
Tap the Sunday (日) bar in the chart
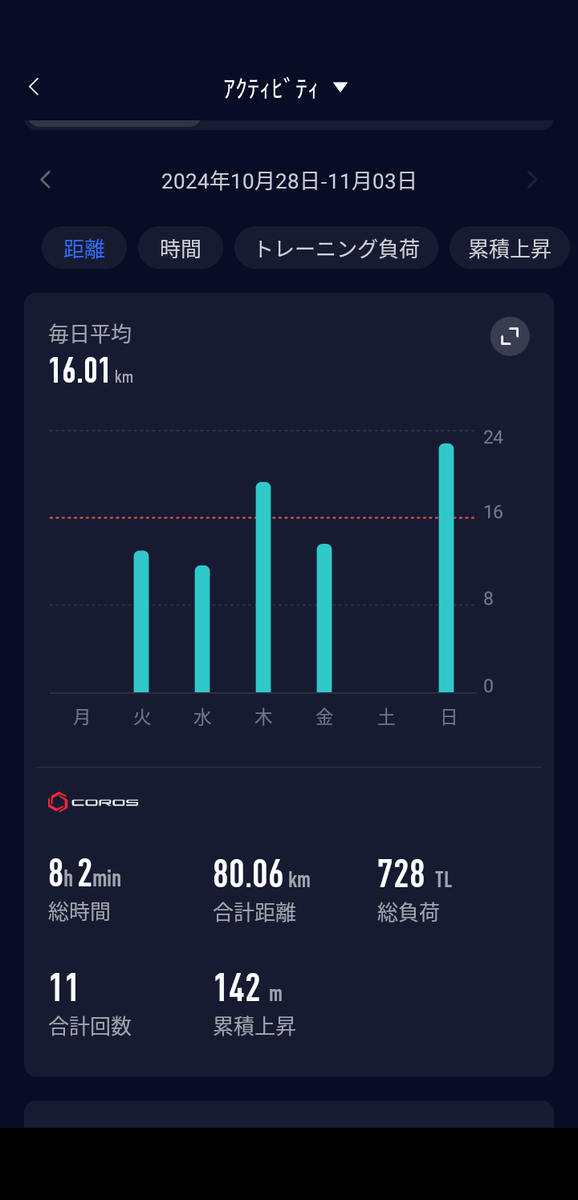(446, 568)
